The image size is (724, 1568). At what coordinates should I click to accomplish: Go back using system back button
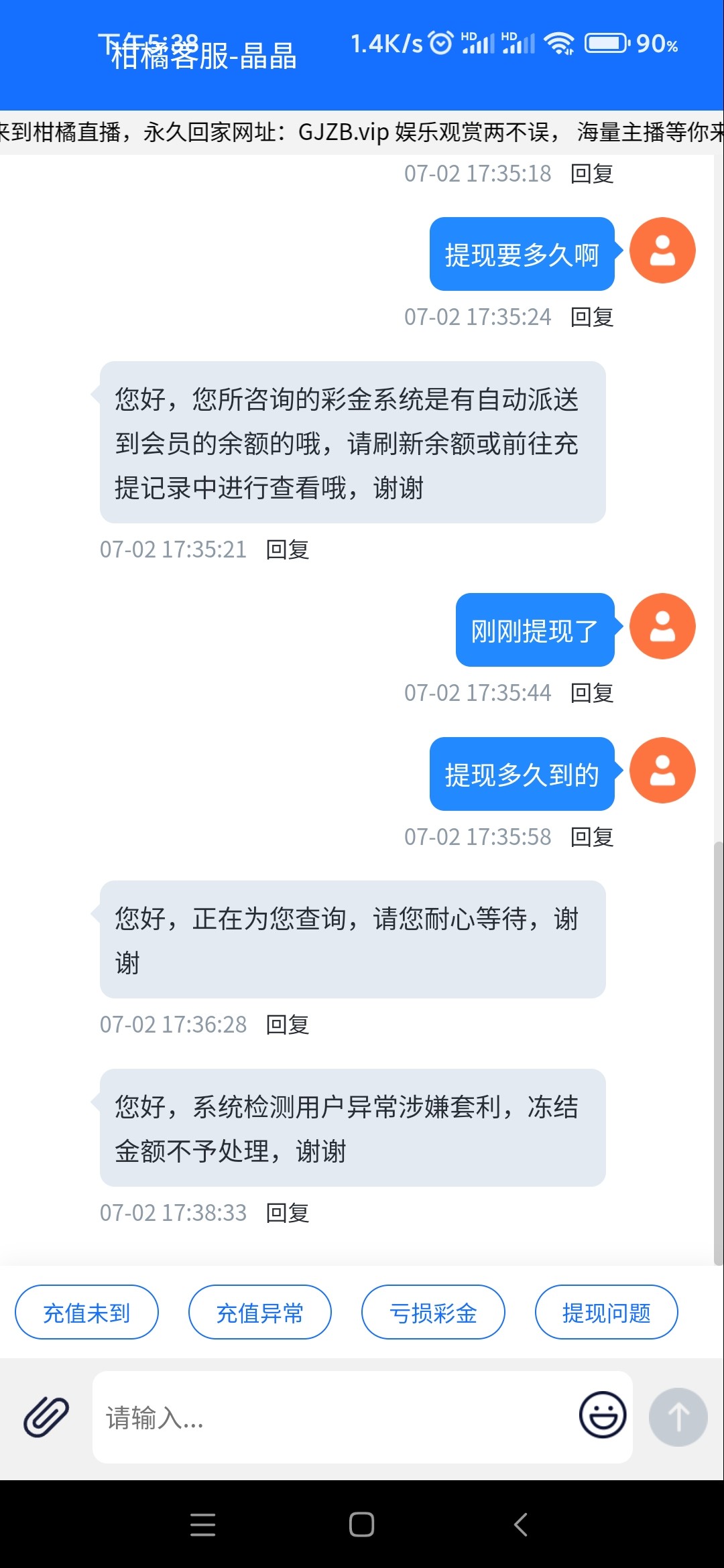[x=521, y=1524]
